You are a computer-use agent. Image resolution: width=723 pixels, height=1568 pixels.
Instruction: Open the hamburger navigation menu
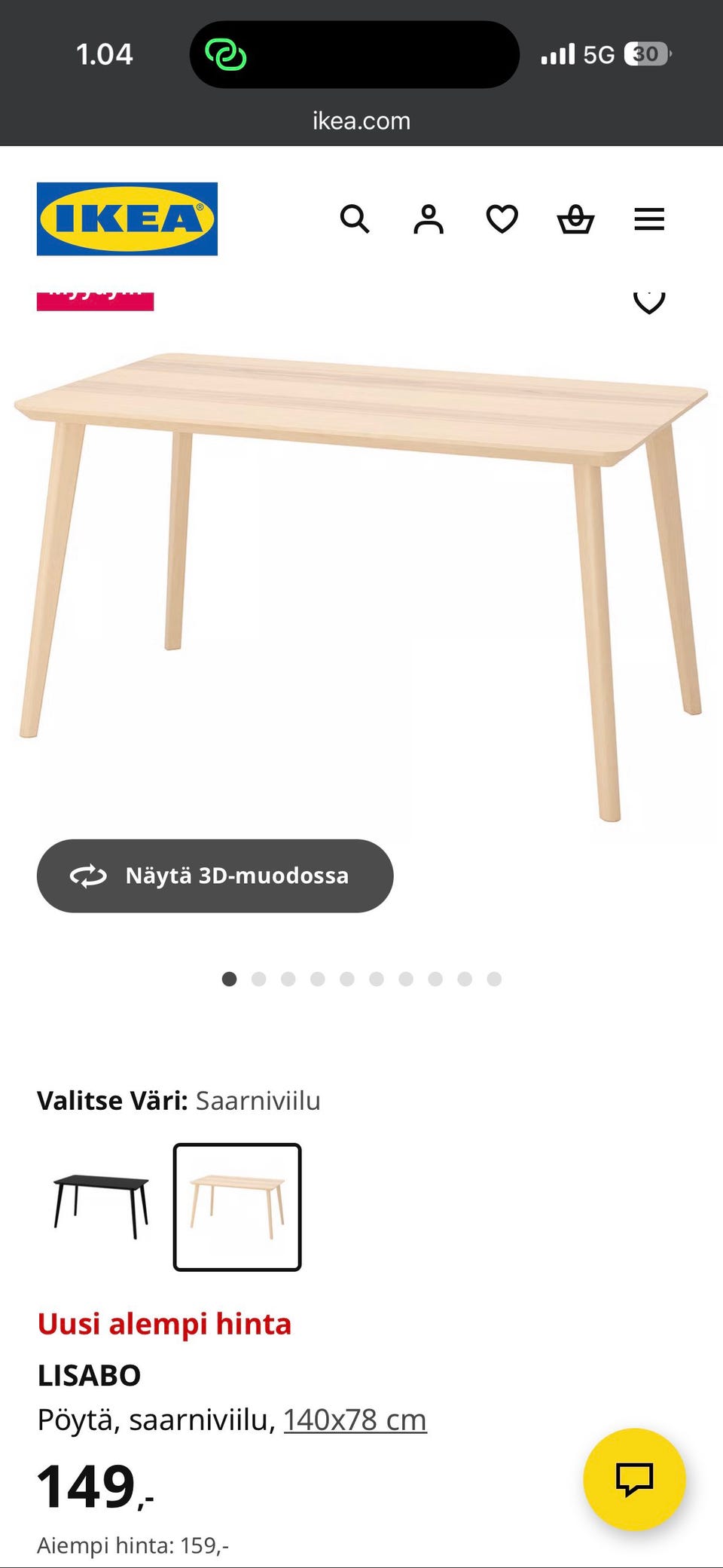click(x=648, y=219)
